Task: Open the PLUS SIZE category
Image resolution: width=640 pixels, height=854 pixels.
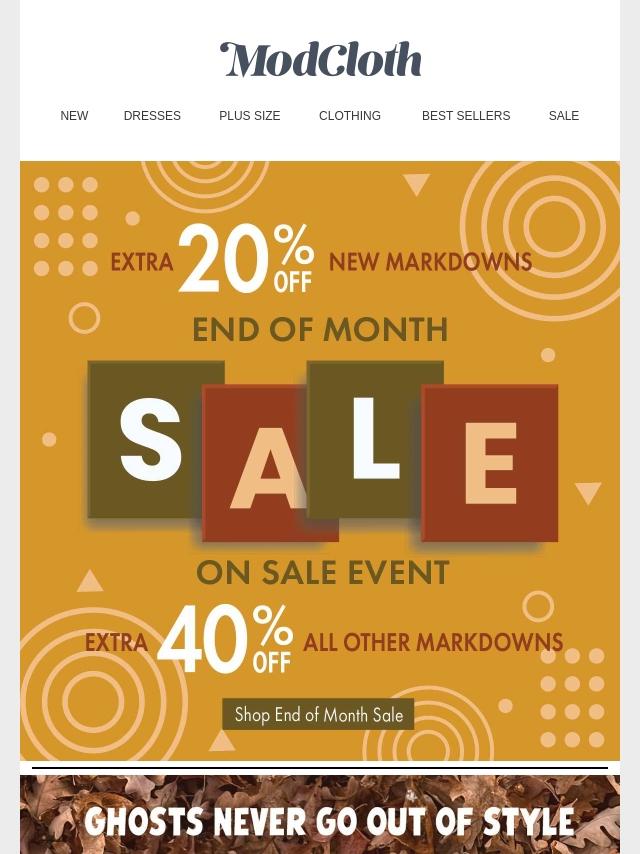Action: (x=249, y=115)
